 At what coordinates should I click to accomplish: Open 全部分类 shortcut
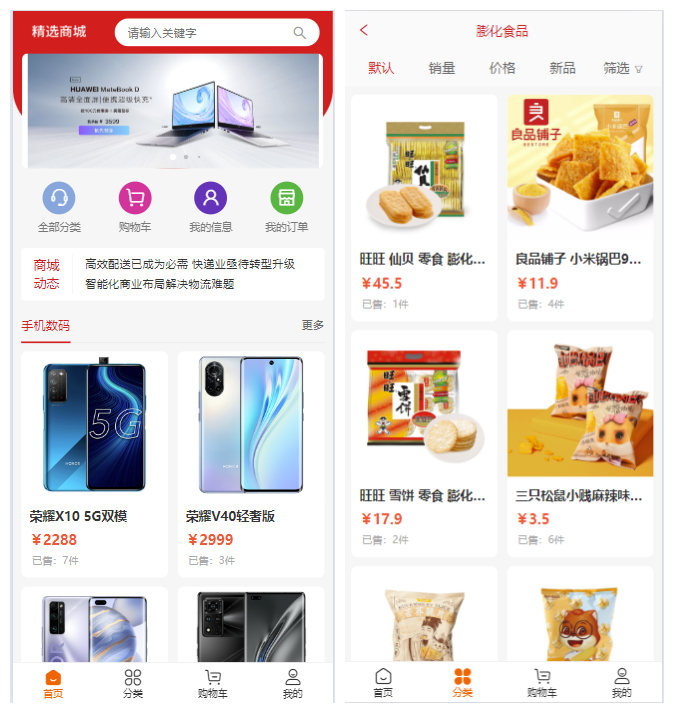(59, 208)
